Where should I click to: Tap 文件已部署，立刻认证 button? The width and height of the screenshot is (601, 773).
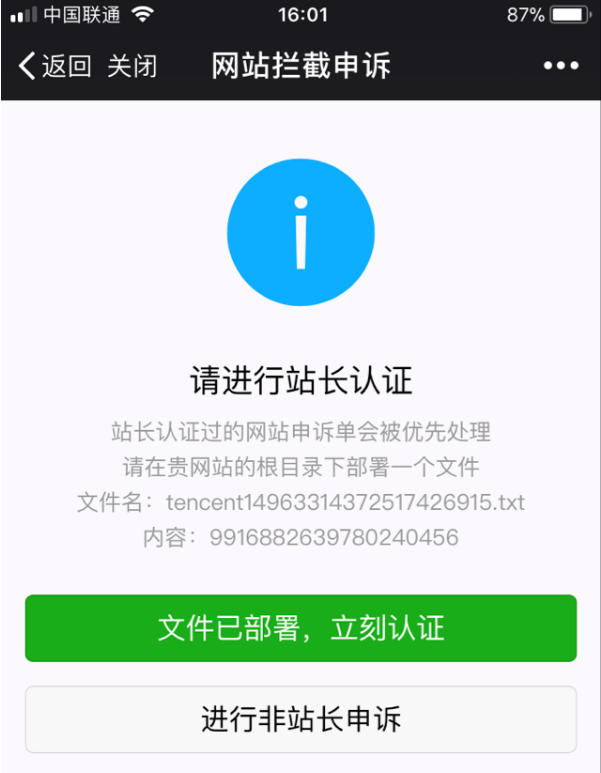(300, 628)
